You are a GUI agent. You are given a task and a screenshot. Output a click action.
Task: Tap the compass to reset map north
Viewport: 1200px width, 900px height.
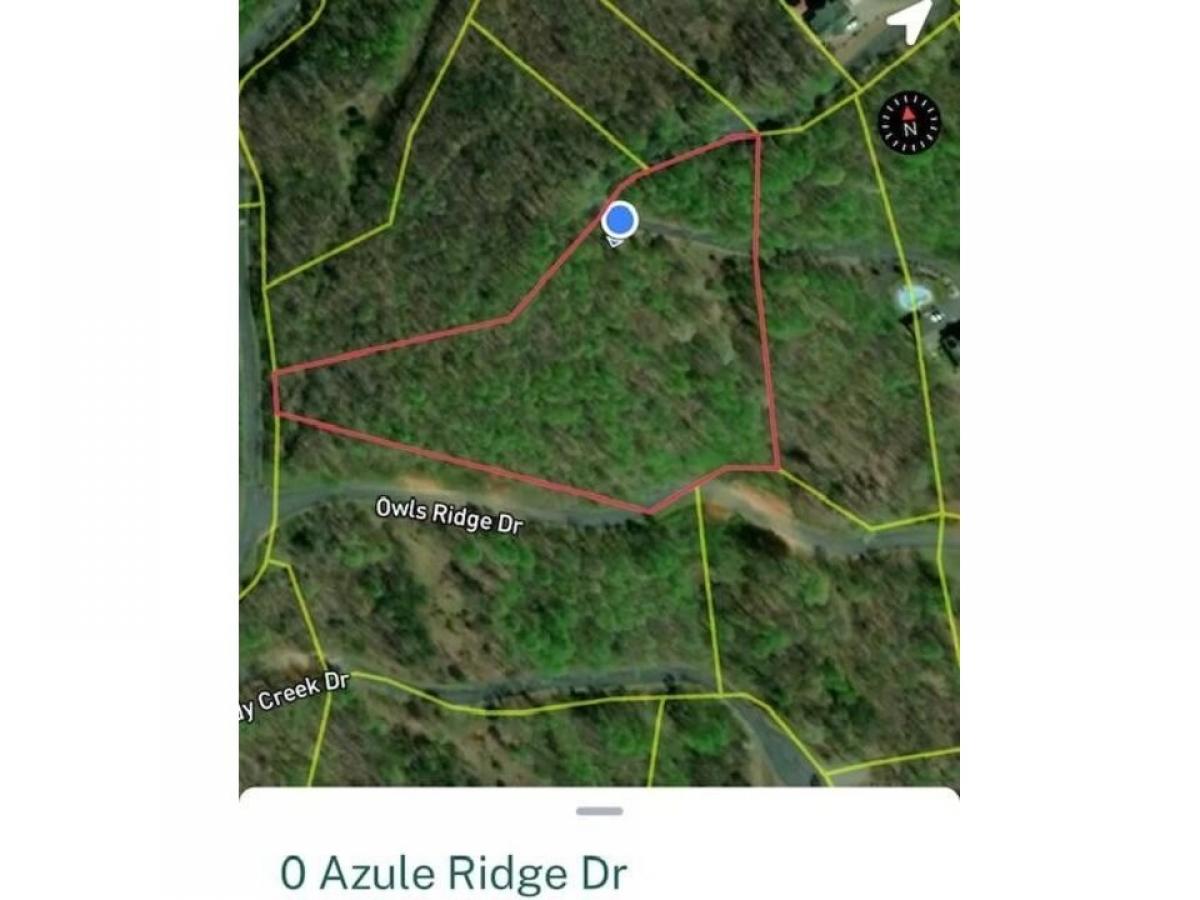[x=909, y=123]
